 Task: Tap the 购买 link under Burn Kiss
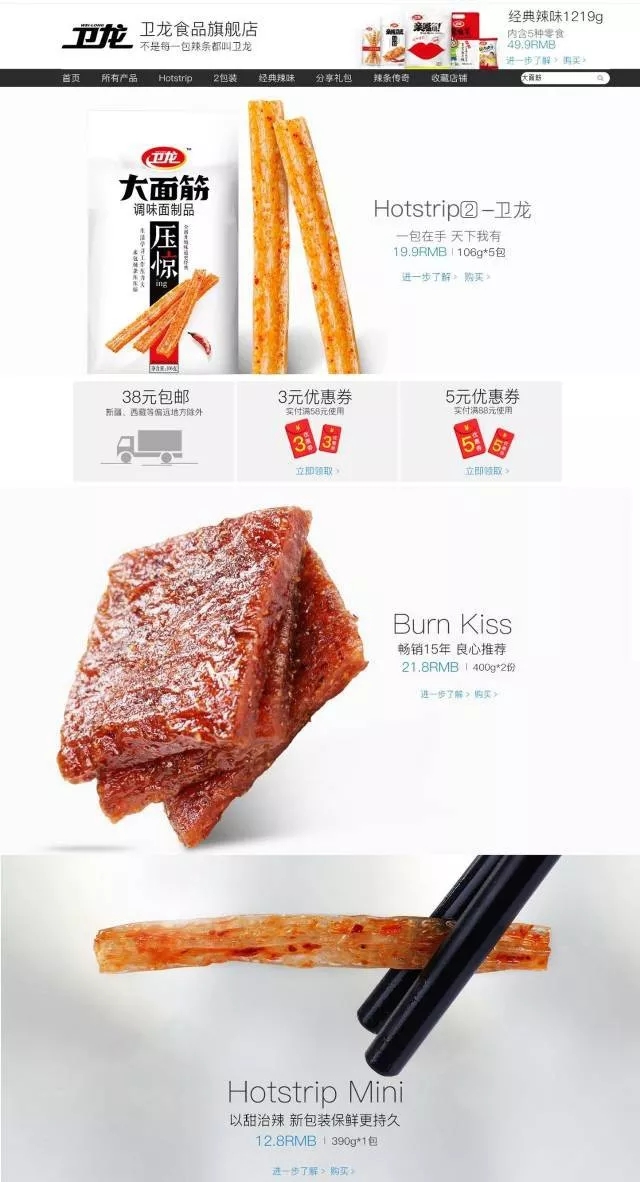(485, 693)
